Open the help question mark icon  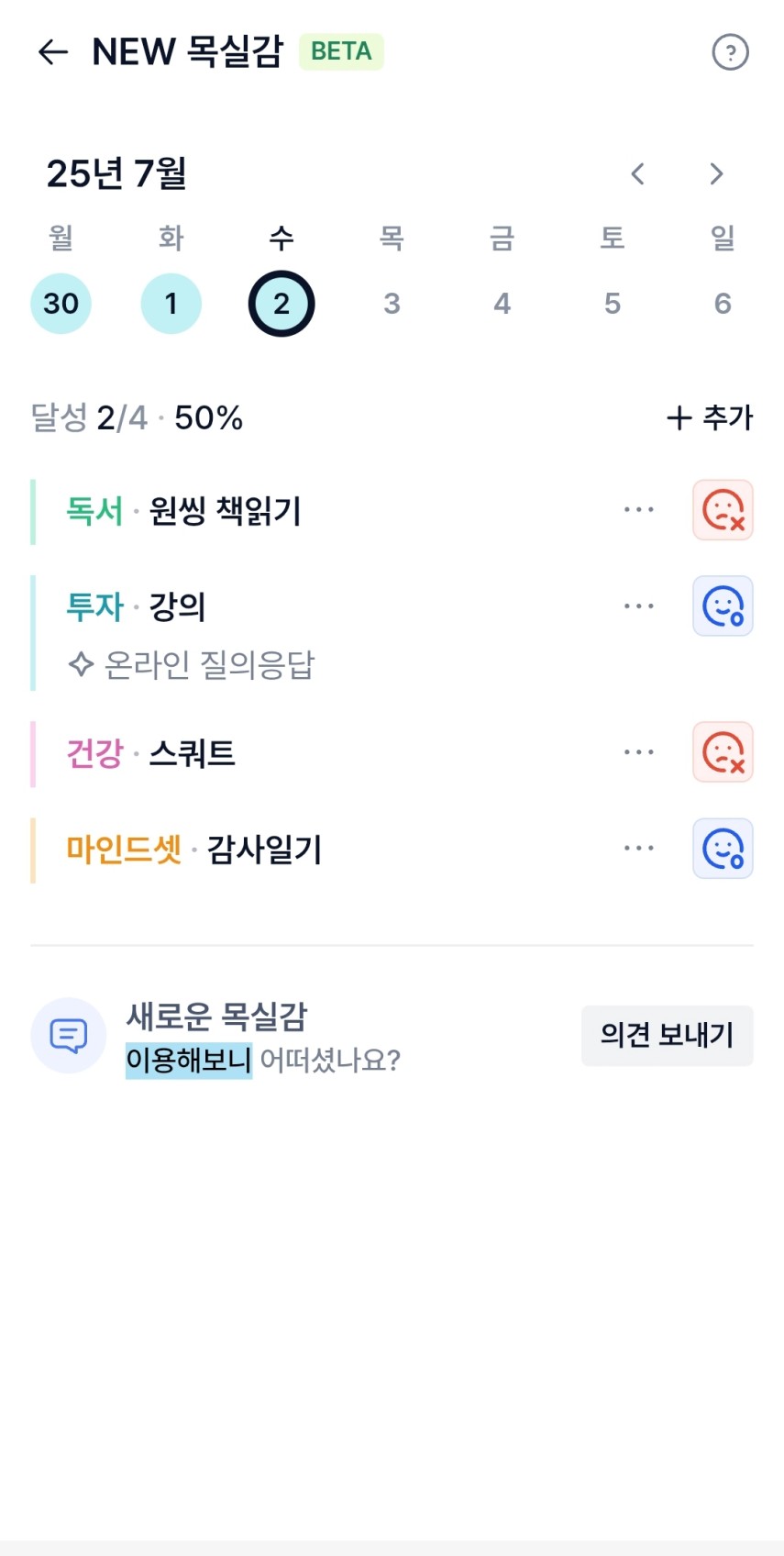(x=730, y=52)
